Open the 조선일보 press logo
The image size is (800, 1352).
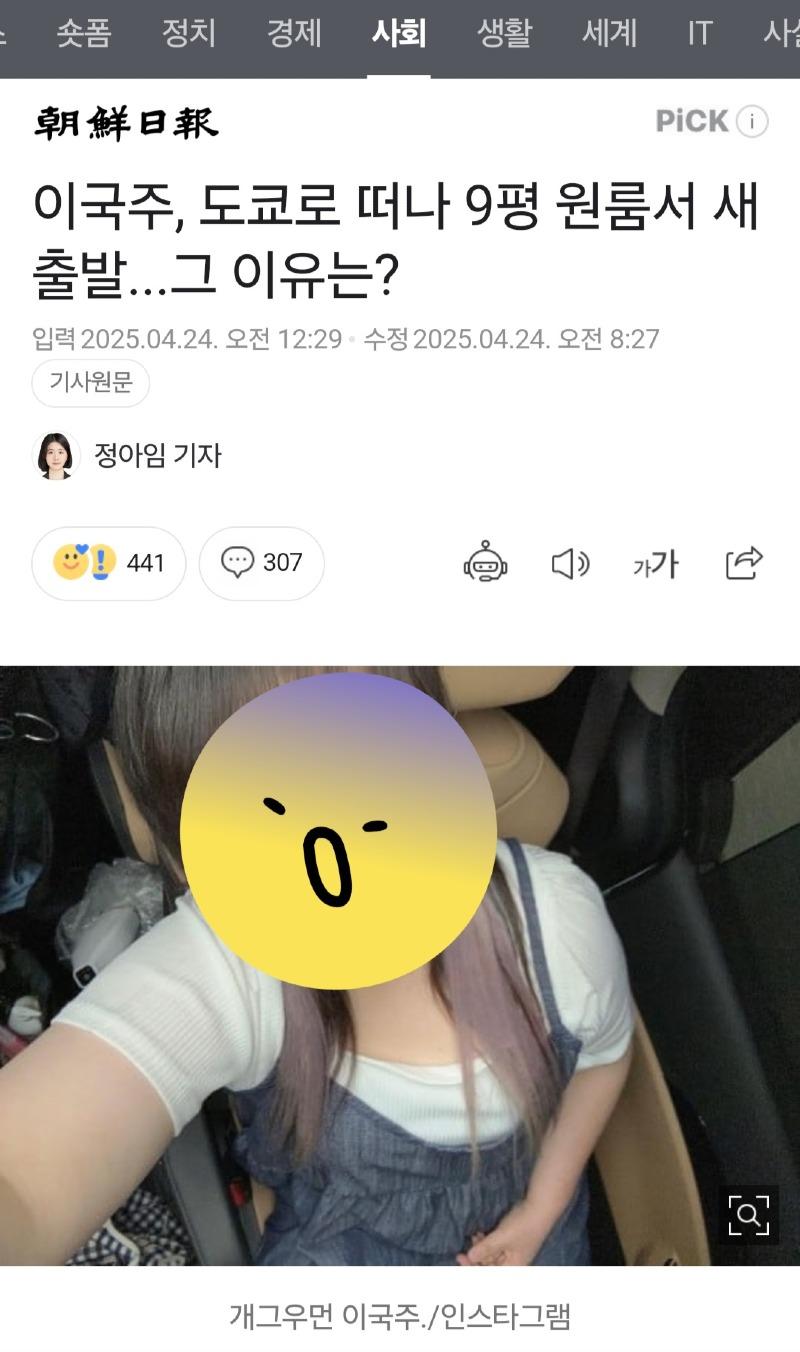coord(126,124)
